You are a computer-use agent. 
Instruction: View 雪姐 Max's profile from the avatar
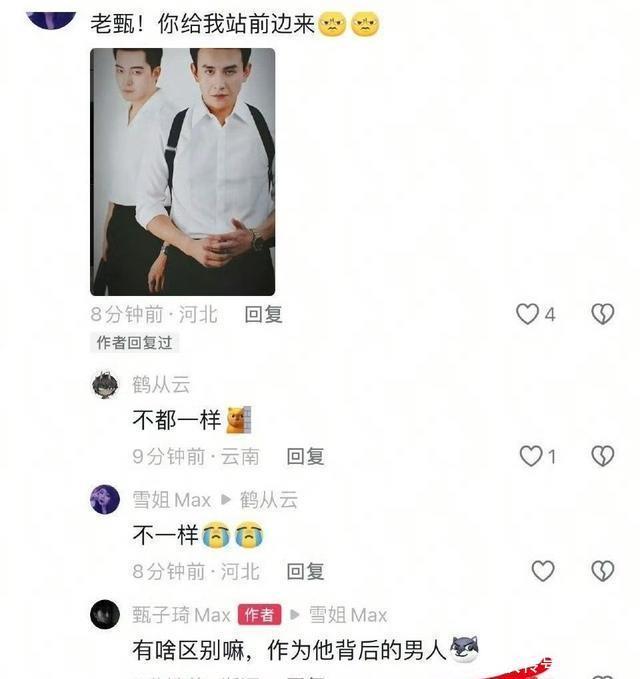coord(105,499)
